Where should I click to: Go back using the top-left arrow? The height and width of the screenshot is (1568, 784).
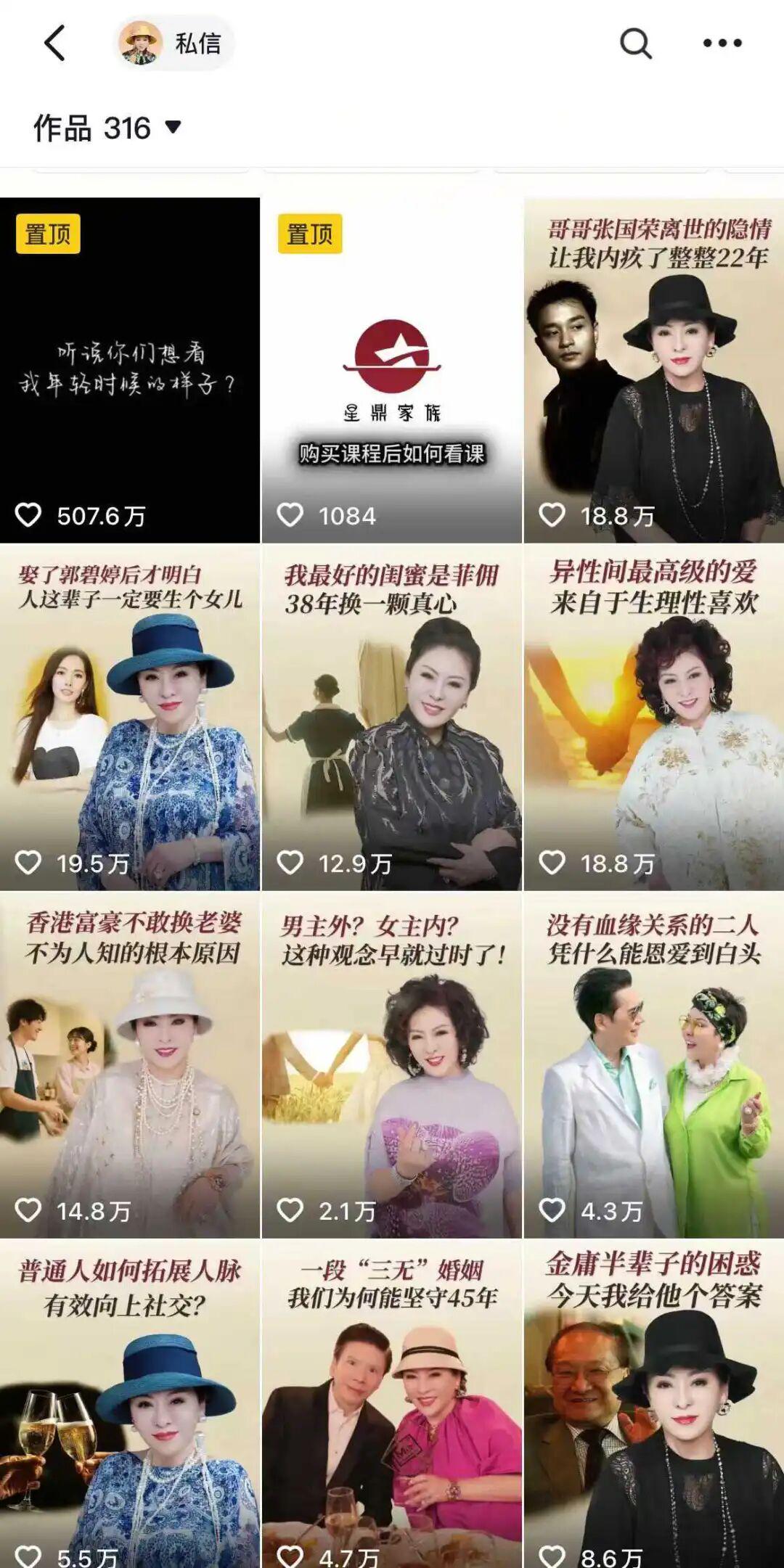click(x=55, y=43)
